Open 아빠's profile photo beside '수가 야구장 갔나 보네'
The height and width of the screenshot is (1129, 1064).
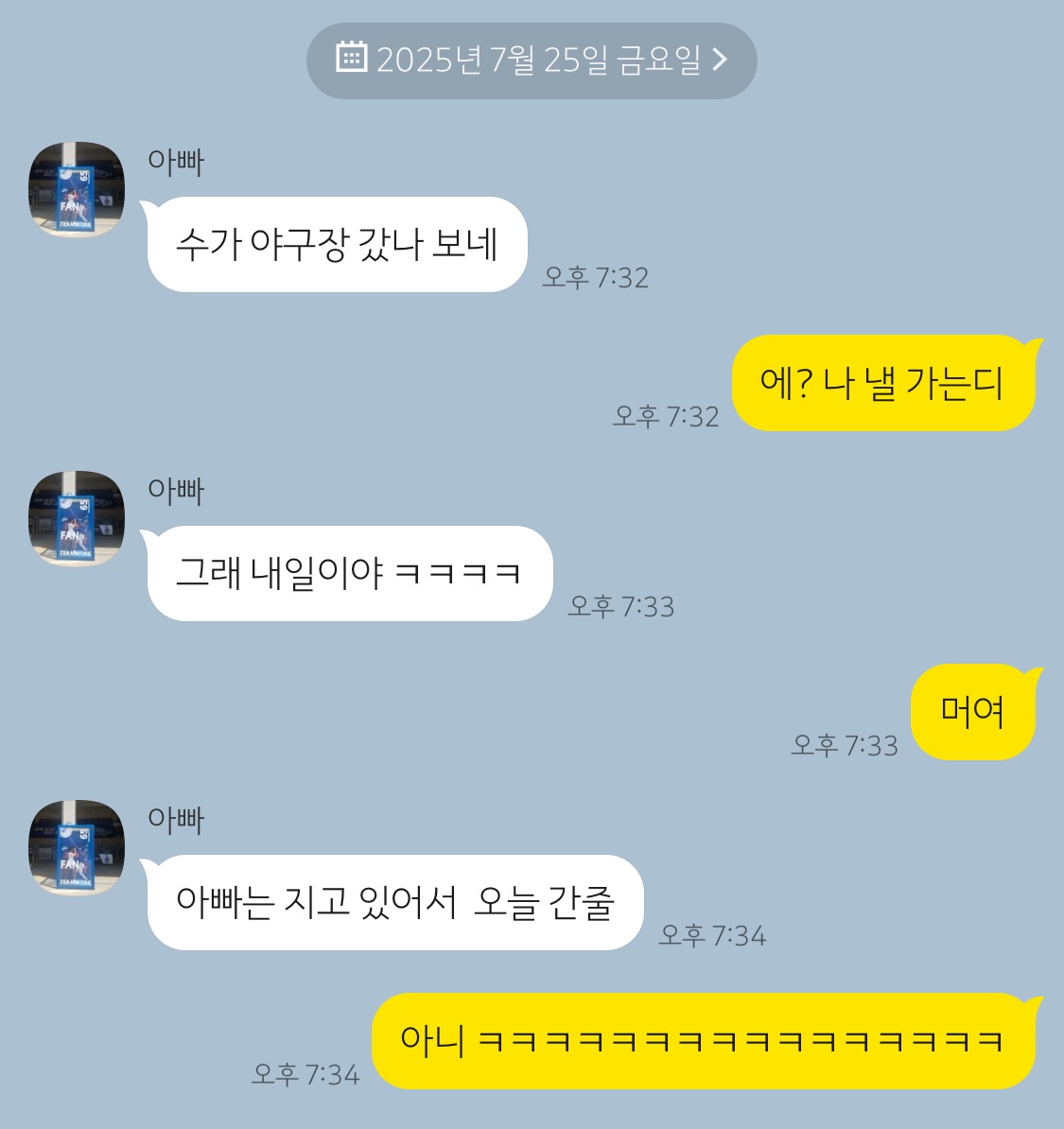click(x=77, y=190)
